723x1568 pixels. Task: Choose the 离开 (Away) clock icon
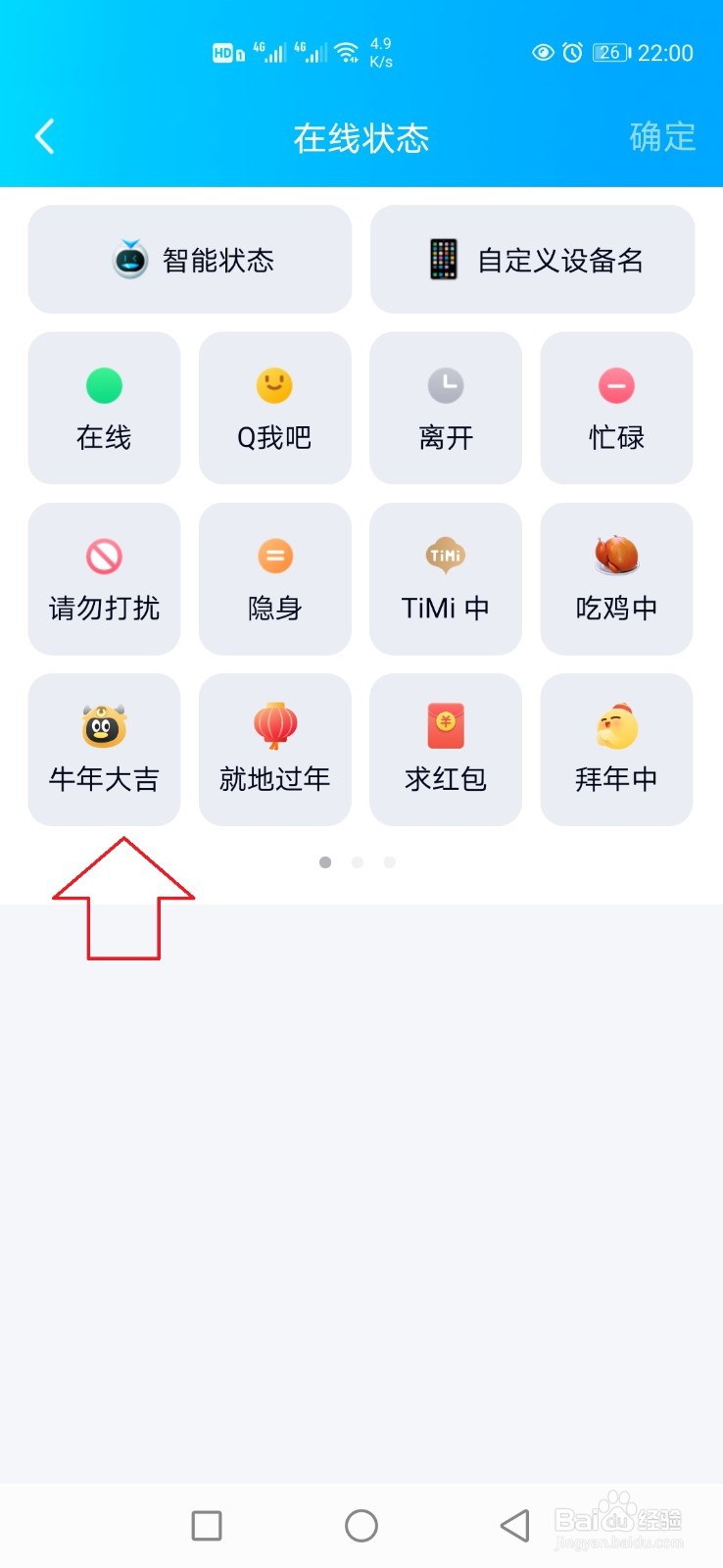click(x=446, y=408)
